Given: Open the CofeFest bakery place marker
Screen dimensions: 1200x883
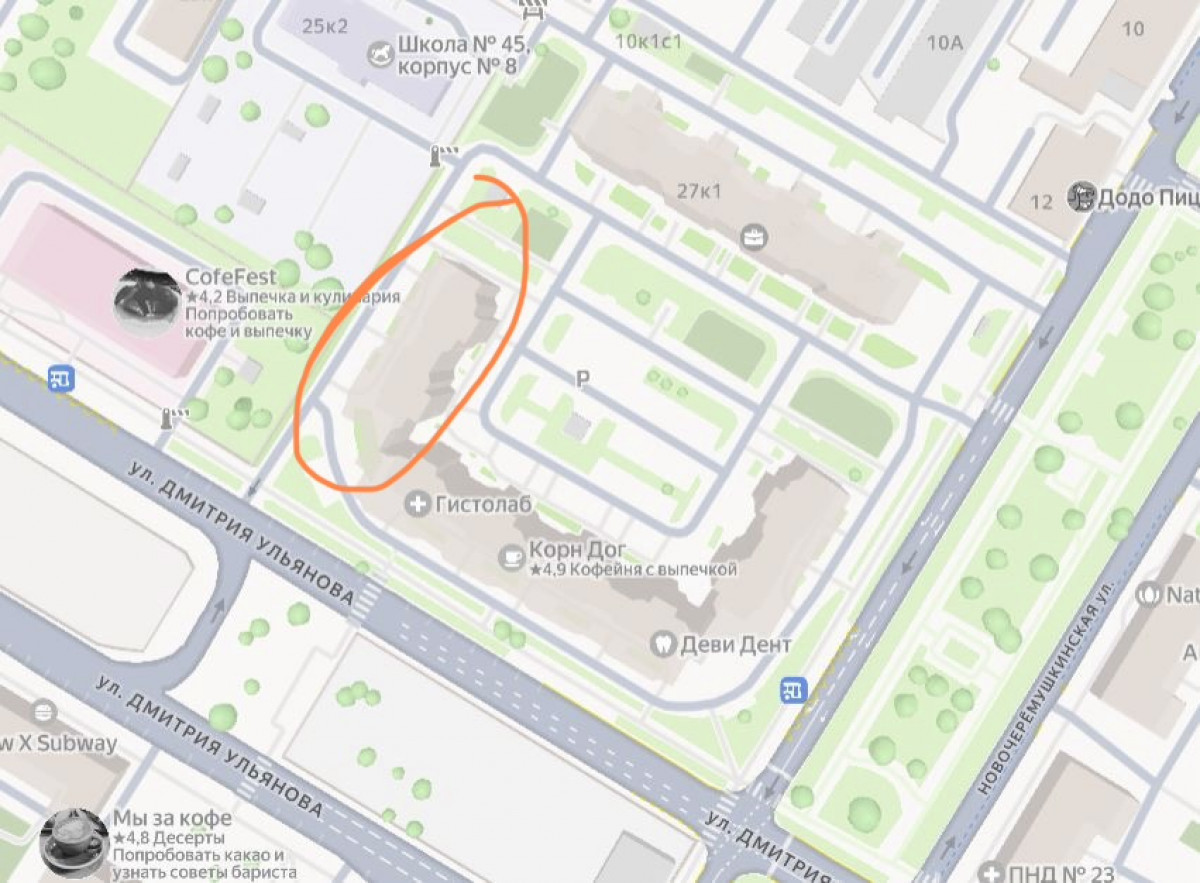Looking at the screenshot, I should [x=147, y=301].
